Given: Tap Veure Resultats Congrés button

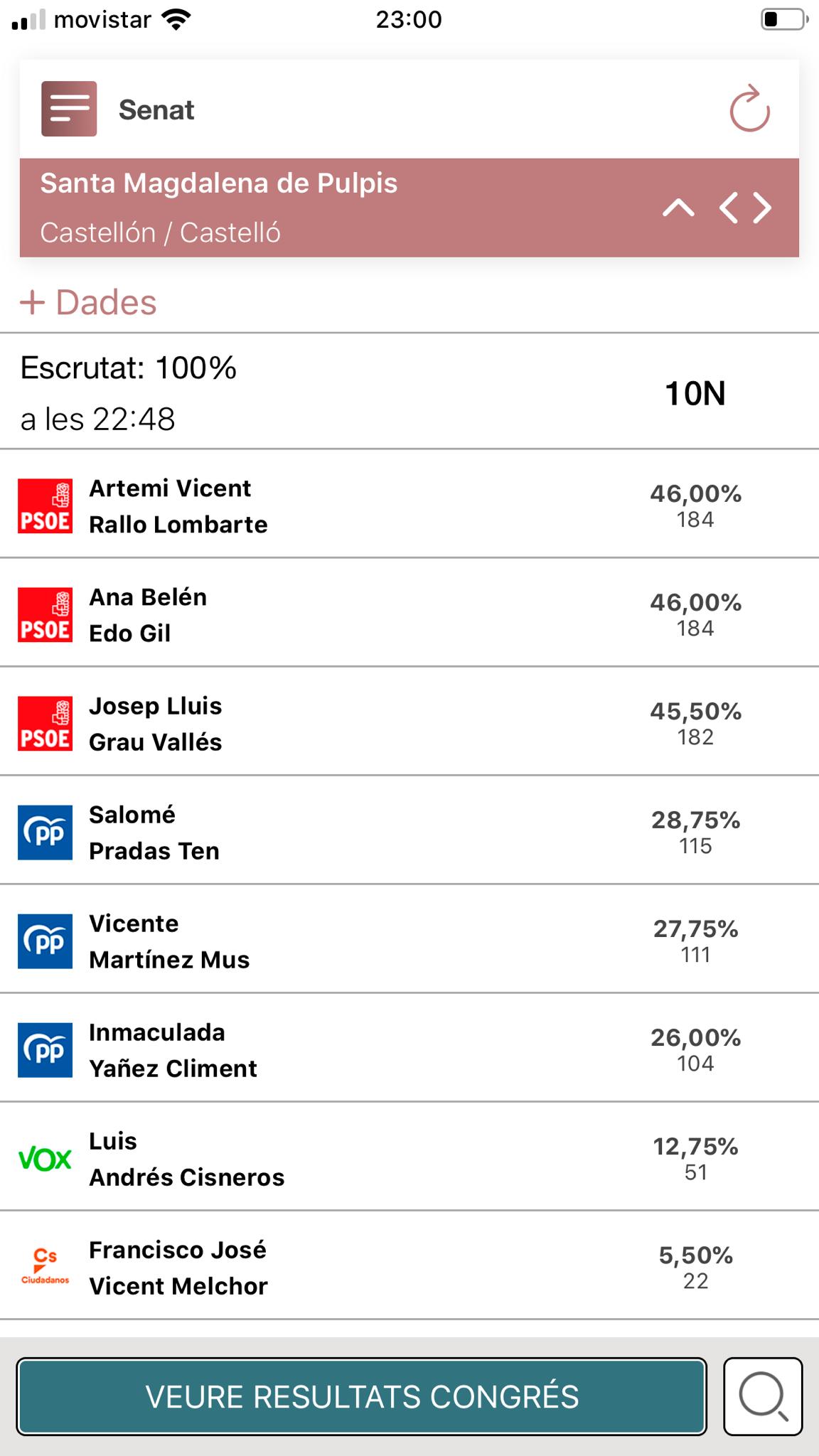Looking at the screenshot, I should pos(362,1396).
